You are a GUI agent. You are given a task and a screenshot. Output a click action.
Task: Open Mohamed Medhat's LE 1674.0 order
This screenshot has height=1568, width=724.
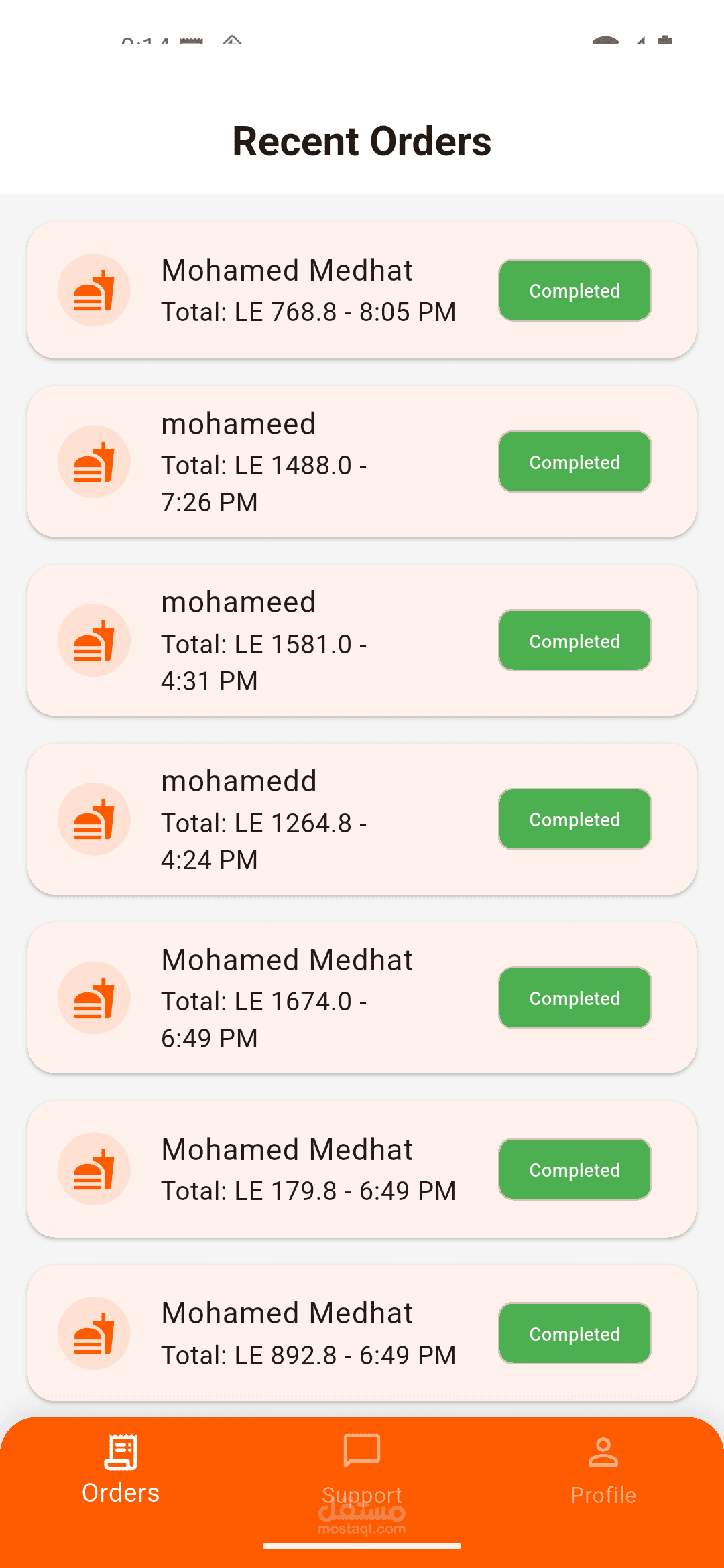(x=308, y=998)
